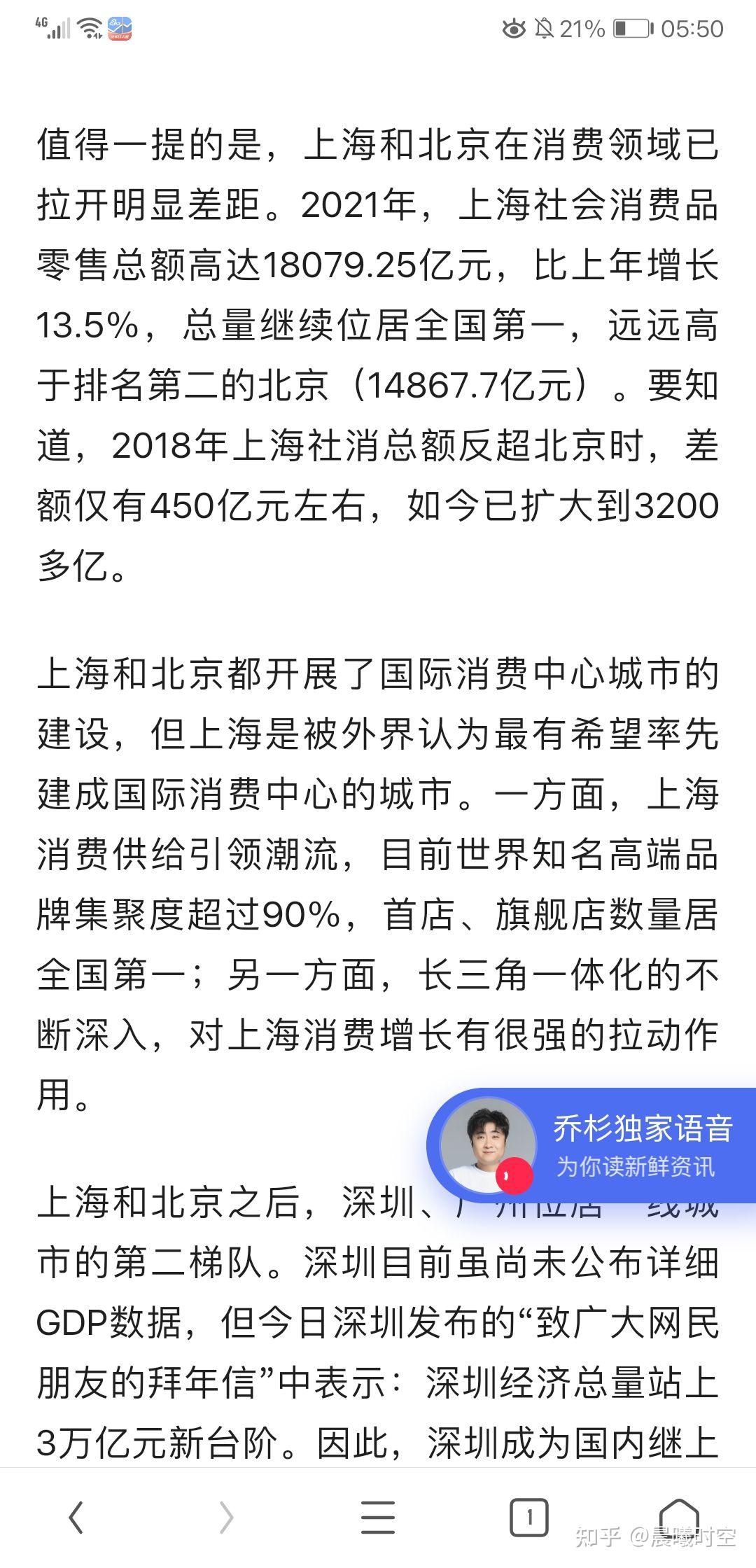Screen dimensions: 756x1568
Task: Open the tabs switcher showing 1 tab
Action: pyautogui.click(x=528, y=1518)
